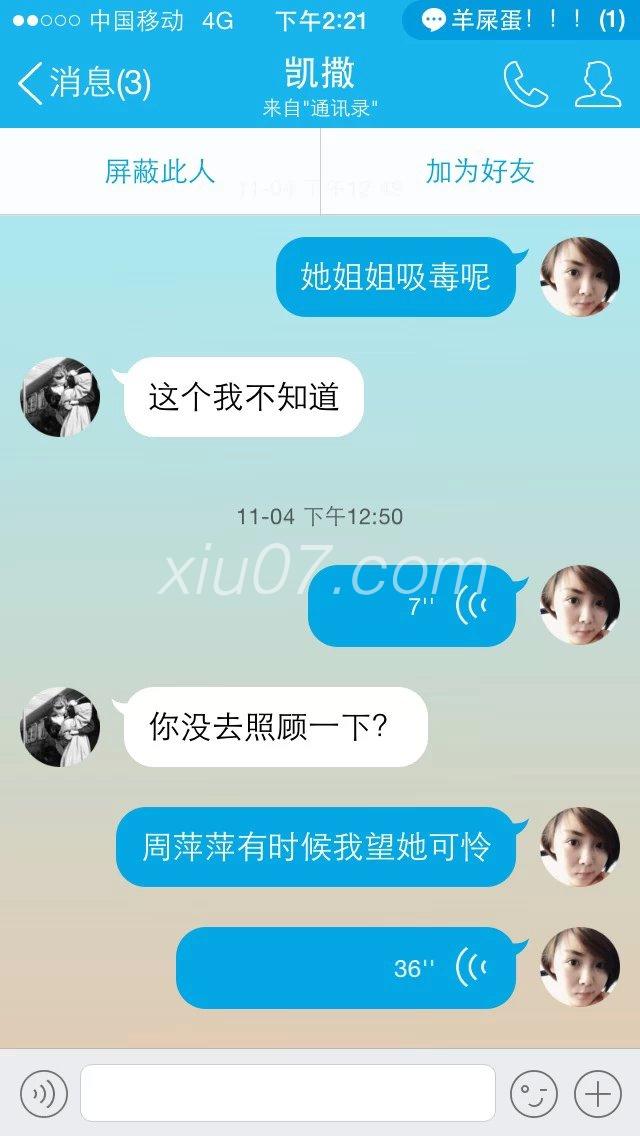Open the emoji picker
Screen dimensions: 640x1136
[x=533, y=1093]
